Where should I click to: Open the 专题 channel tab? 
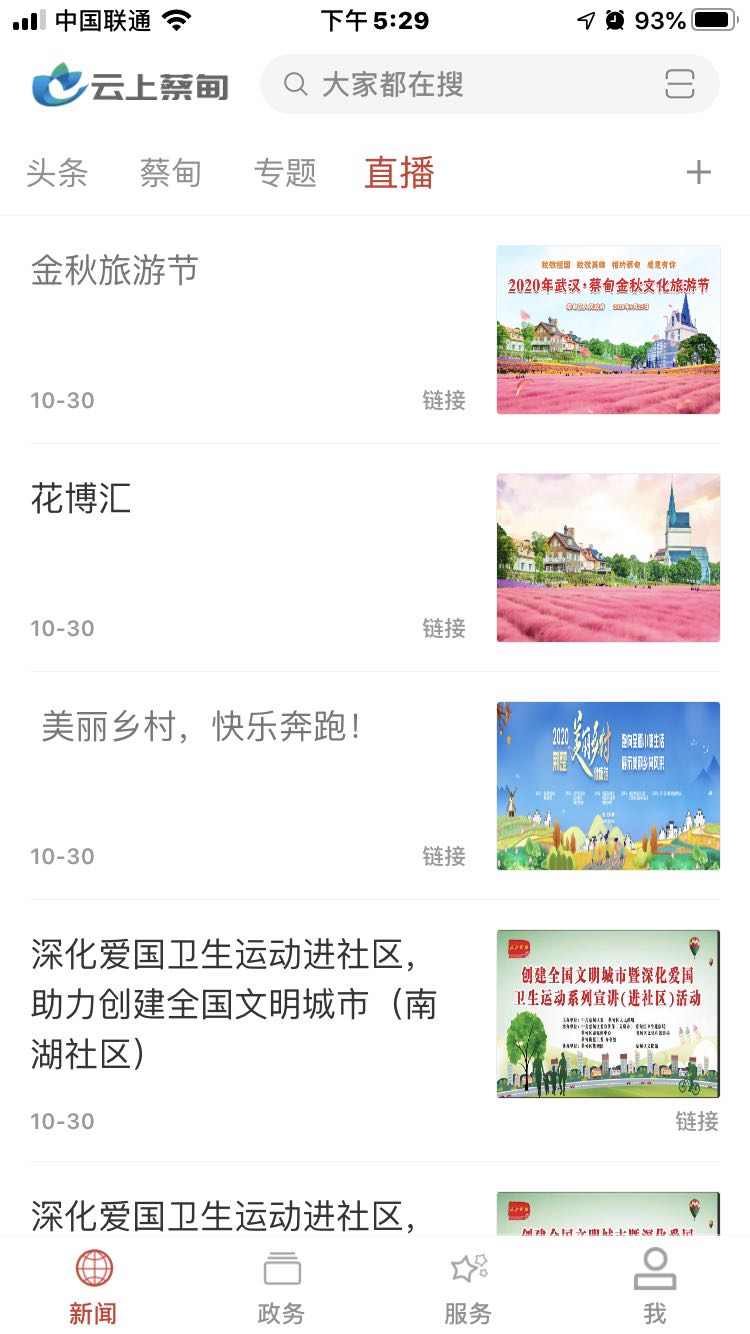click(286, 172)
